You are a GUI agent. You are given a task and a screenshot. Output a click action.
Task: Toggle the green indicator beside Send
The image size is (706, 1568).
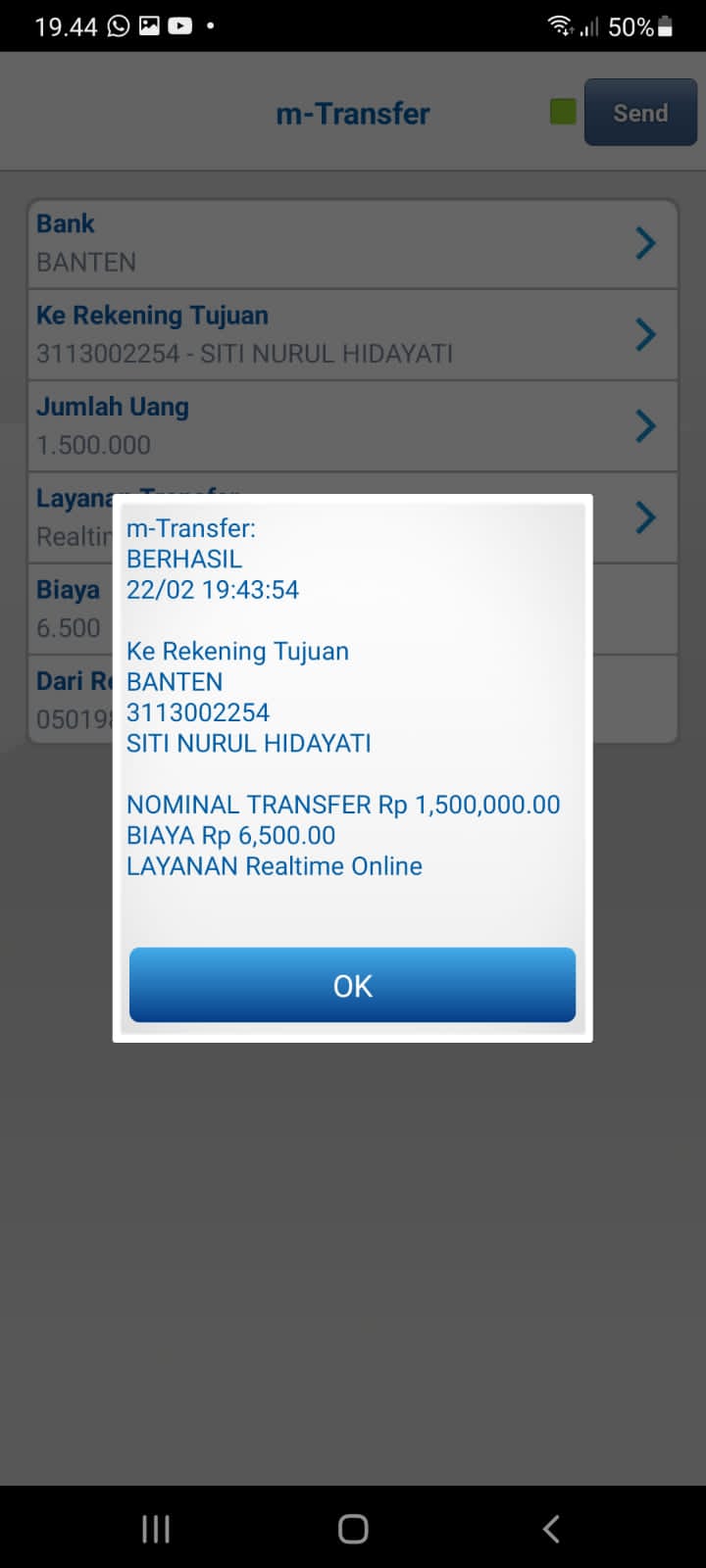(x=563, y=112)
